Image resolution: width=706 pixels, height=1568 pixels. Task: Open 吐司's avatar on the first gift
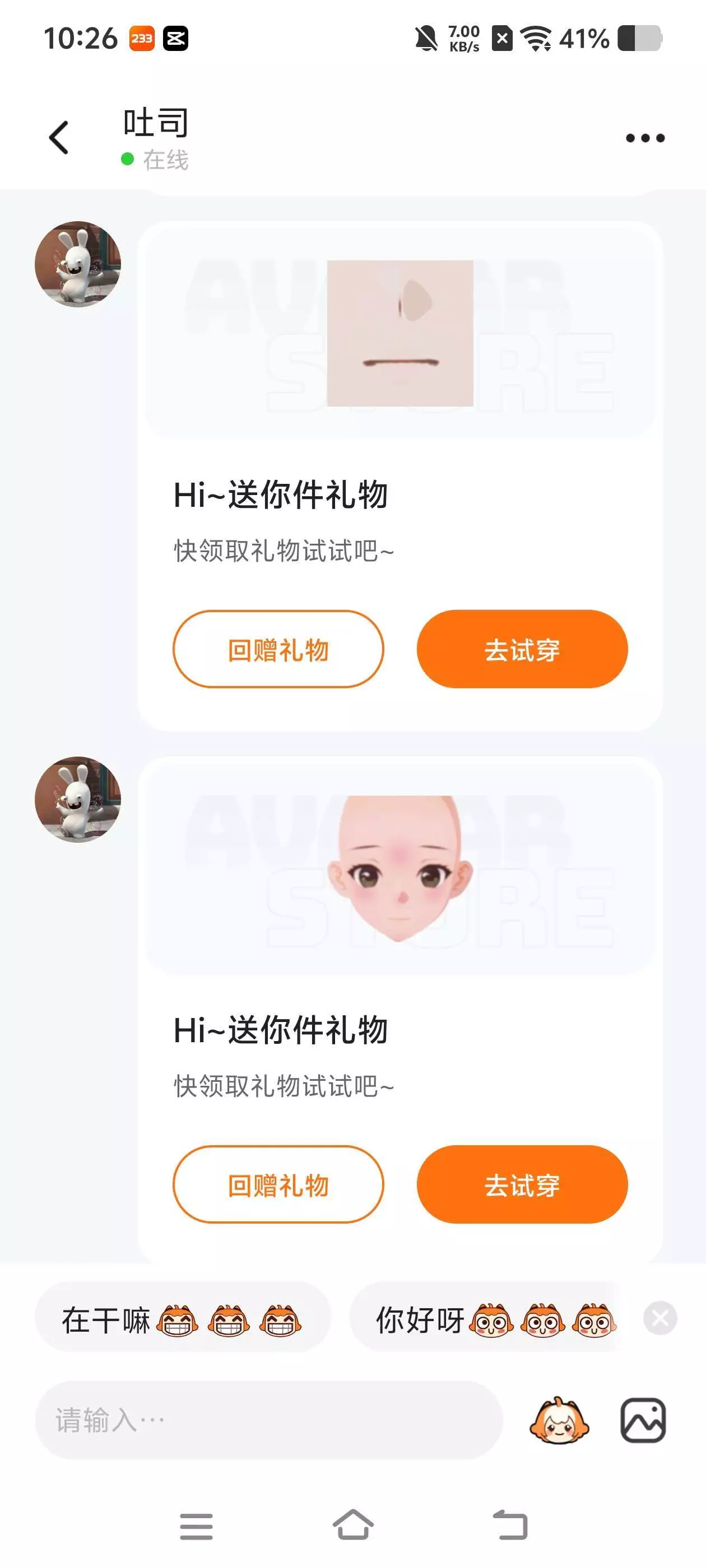click(78, 264)
